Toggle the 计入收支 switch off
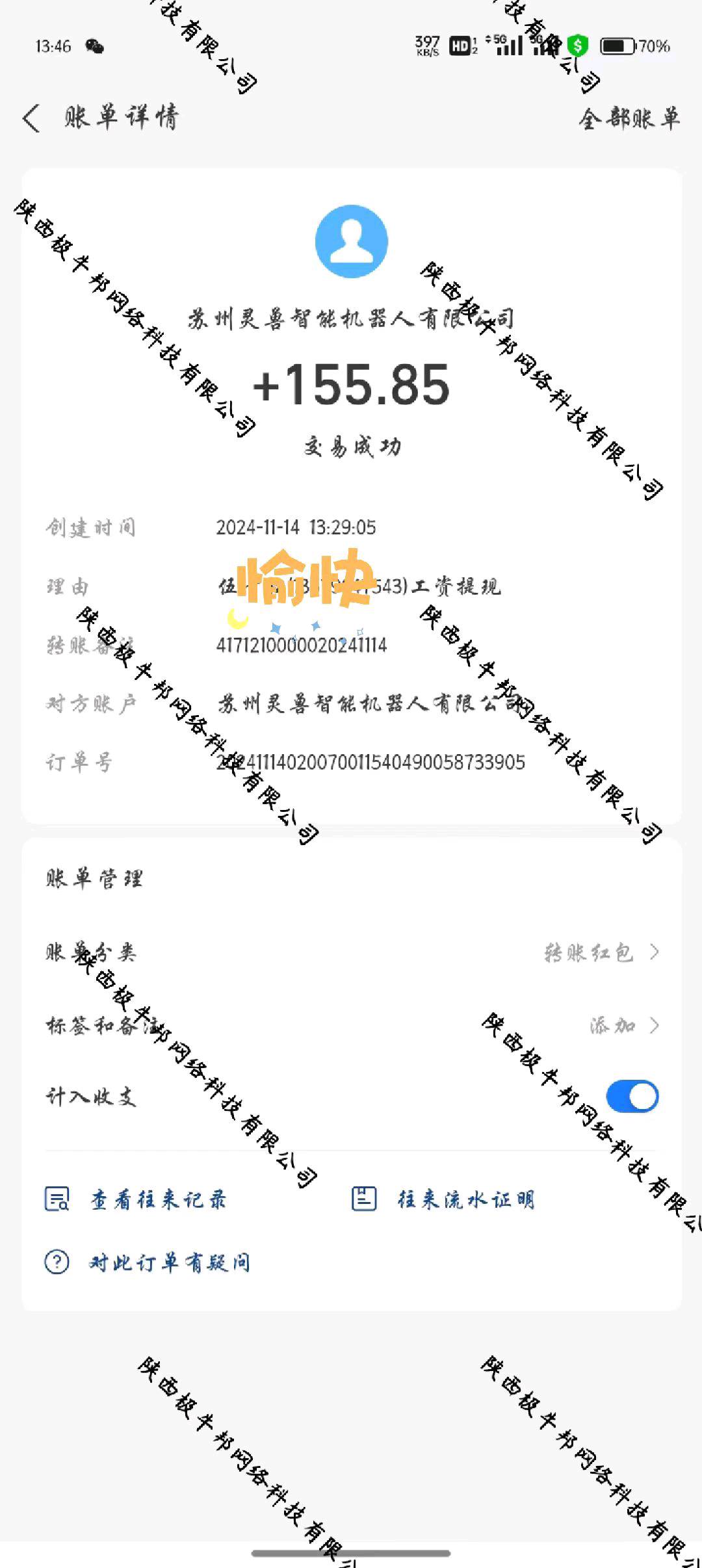The height and width of the screenshot is (1568, 702). 632,1097
